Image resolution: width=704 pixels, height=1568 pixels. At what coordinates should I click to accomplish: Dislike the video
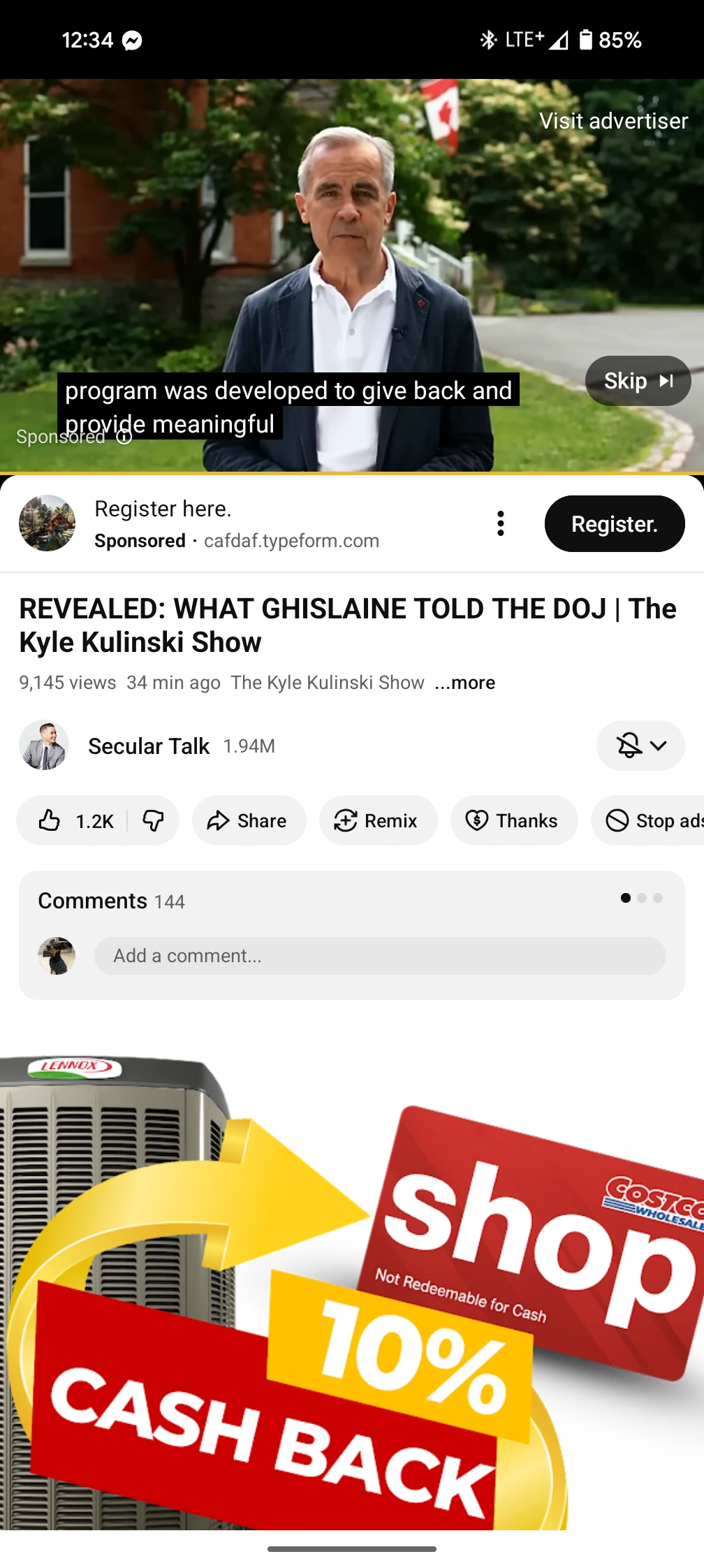click(153, 820)
